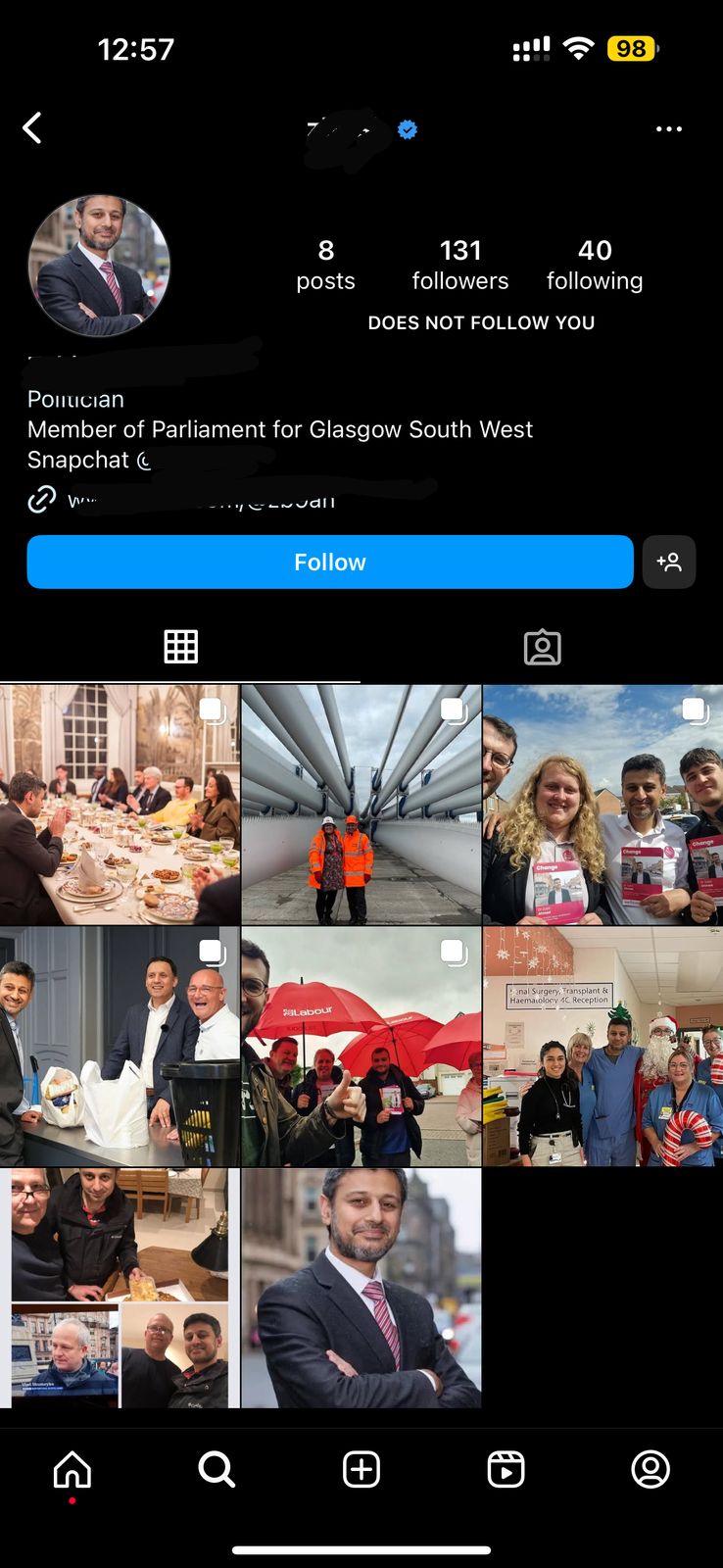Open the red Labour umbrellas post

click(x=361, y=1047)
